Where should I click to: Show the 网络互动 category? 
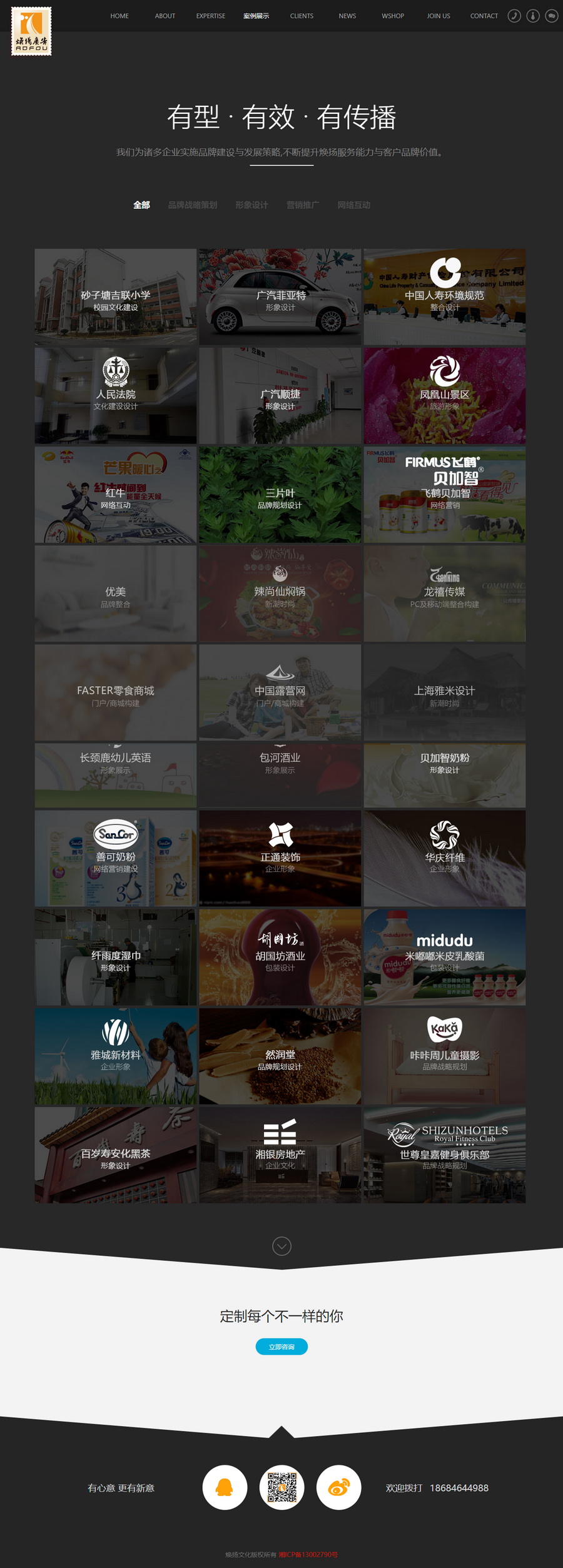point(353,205)
